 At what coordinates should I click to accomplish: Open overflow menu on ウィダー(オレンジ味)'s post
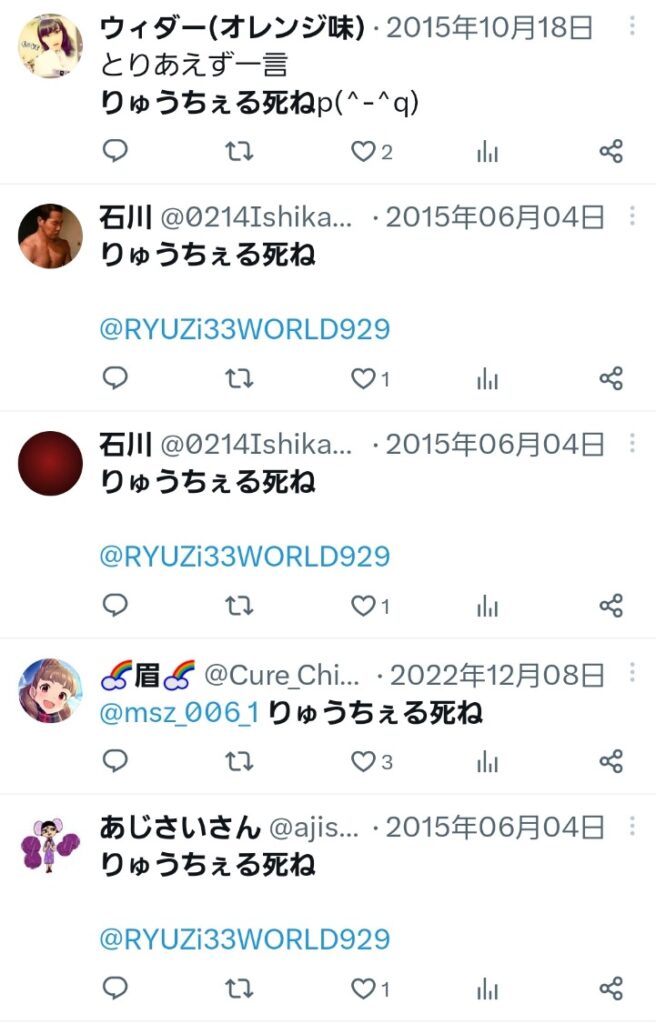pyautogui.click(x=632, y=27)
